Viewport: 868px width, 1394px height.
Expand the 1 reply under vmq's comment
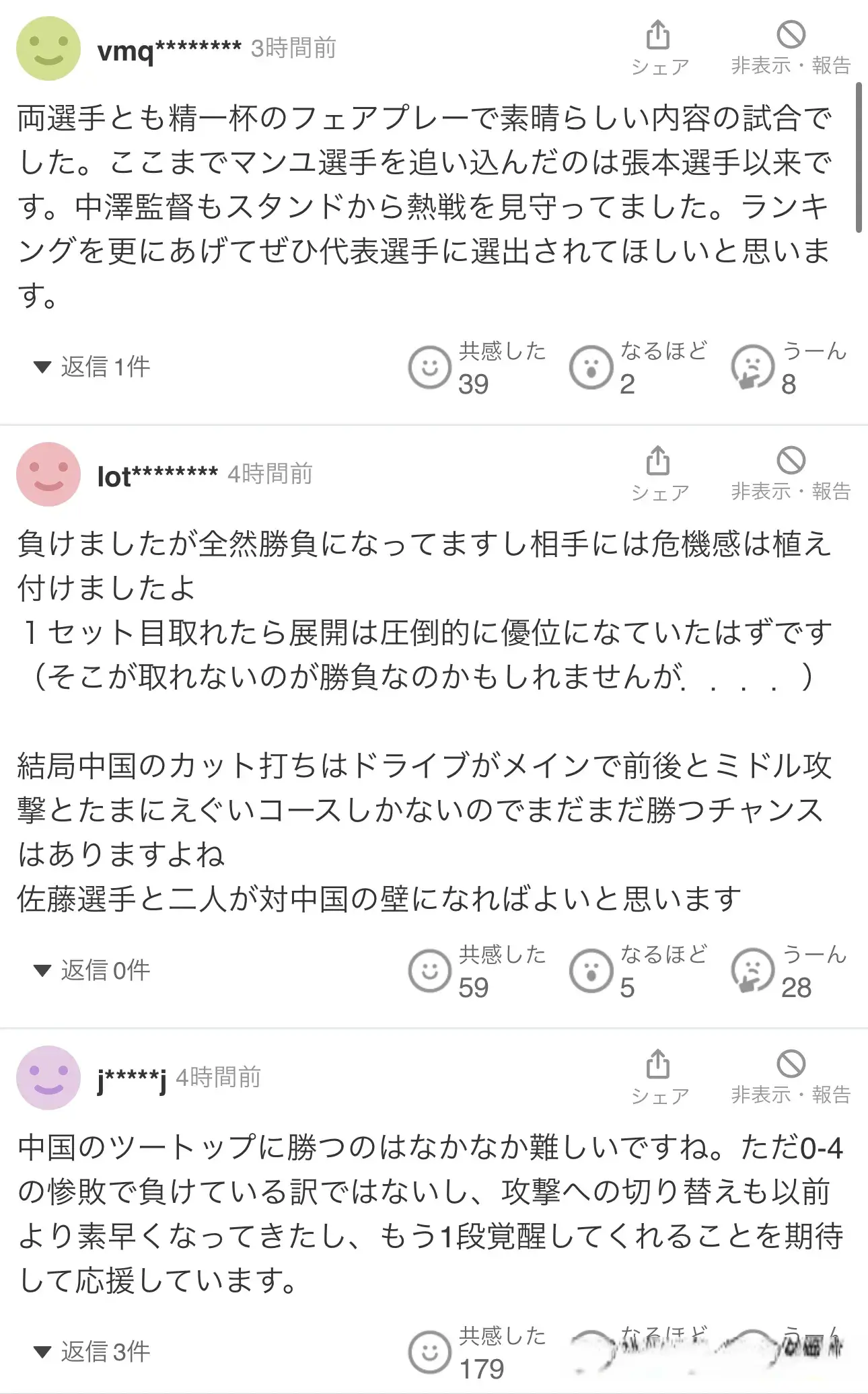pyautogui.click(x=92, y=367)
